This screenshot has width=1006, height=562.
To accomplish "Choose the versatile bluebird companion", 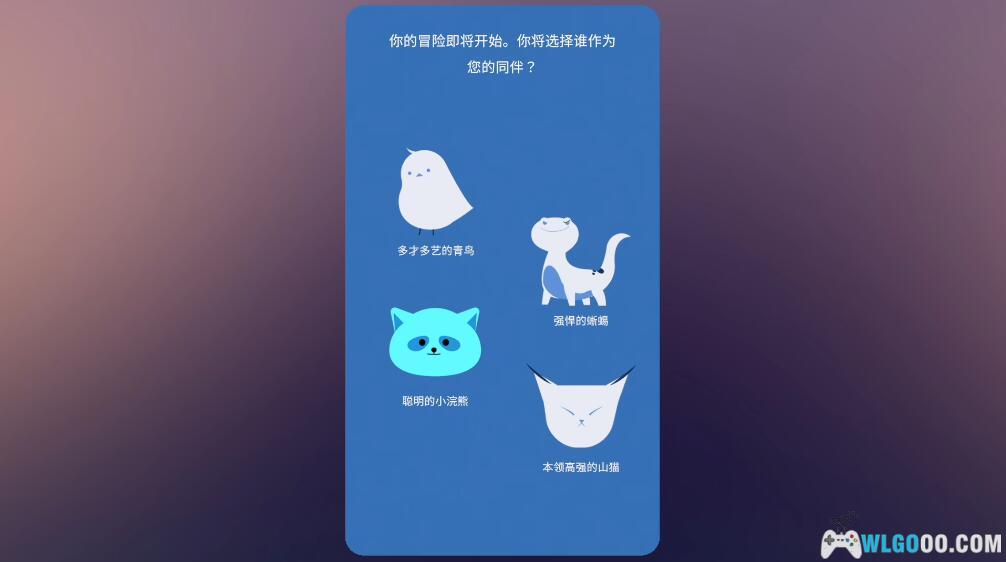I will 434,193.
